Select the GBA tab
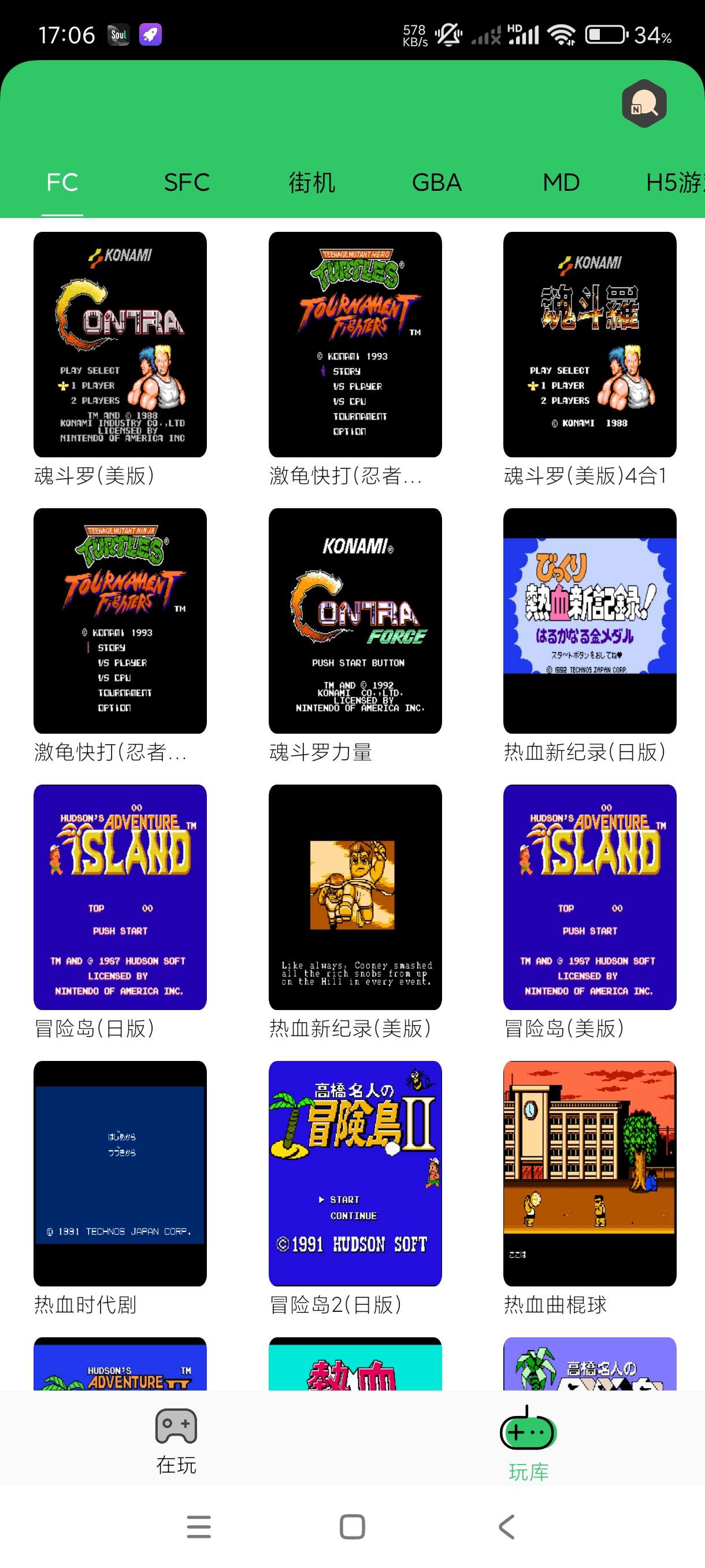Viewport: 705px width, 1568px height. [x=436, y=182]
